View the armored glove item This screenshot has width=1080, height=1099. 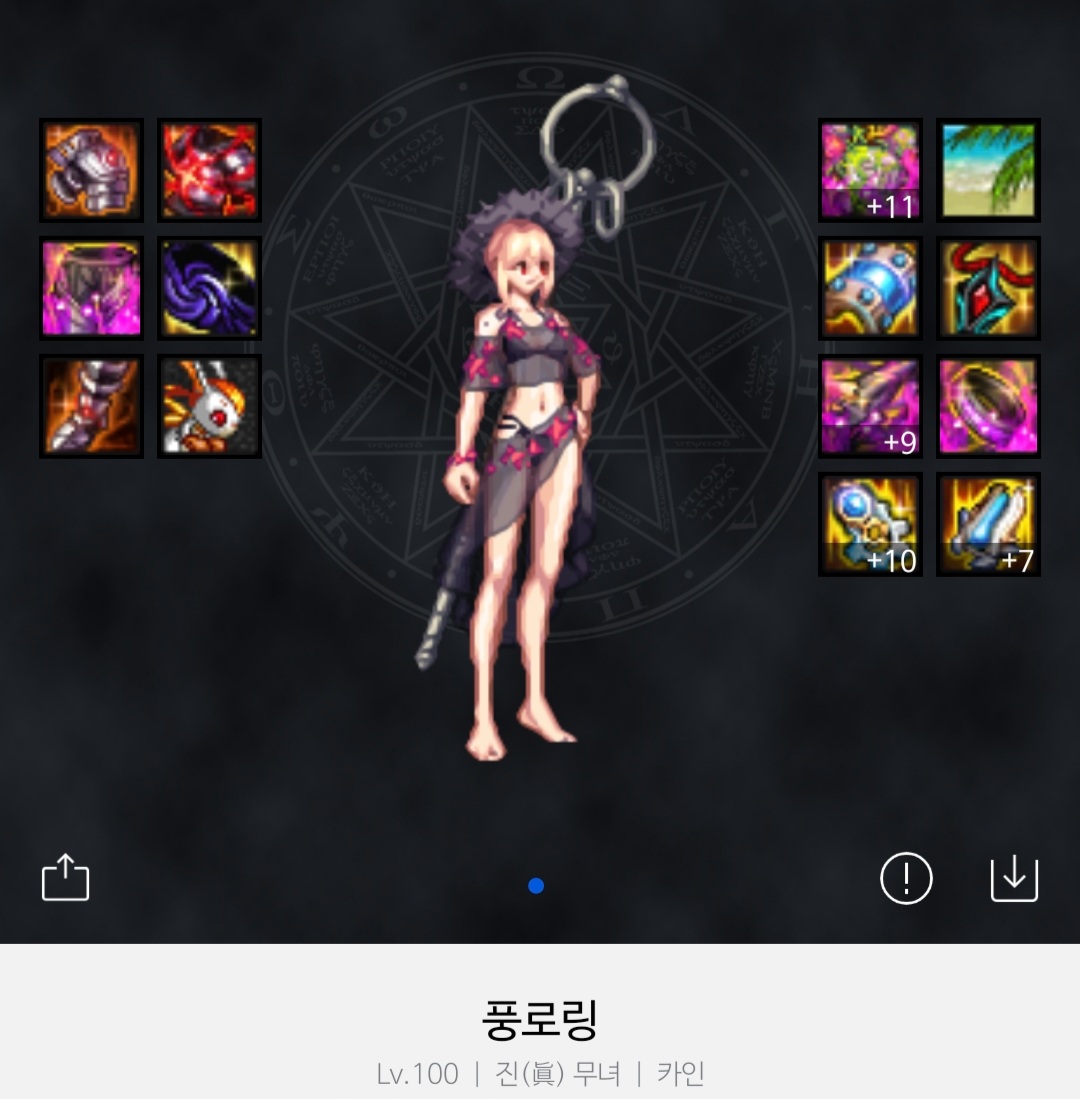click(91, 170)
